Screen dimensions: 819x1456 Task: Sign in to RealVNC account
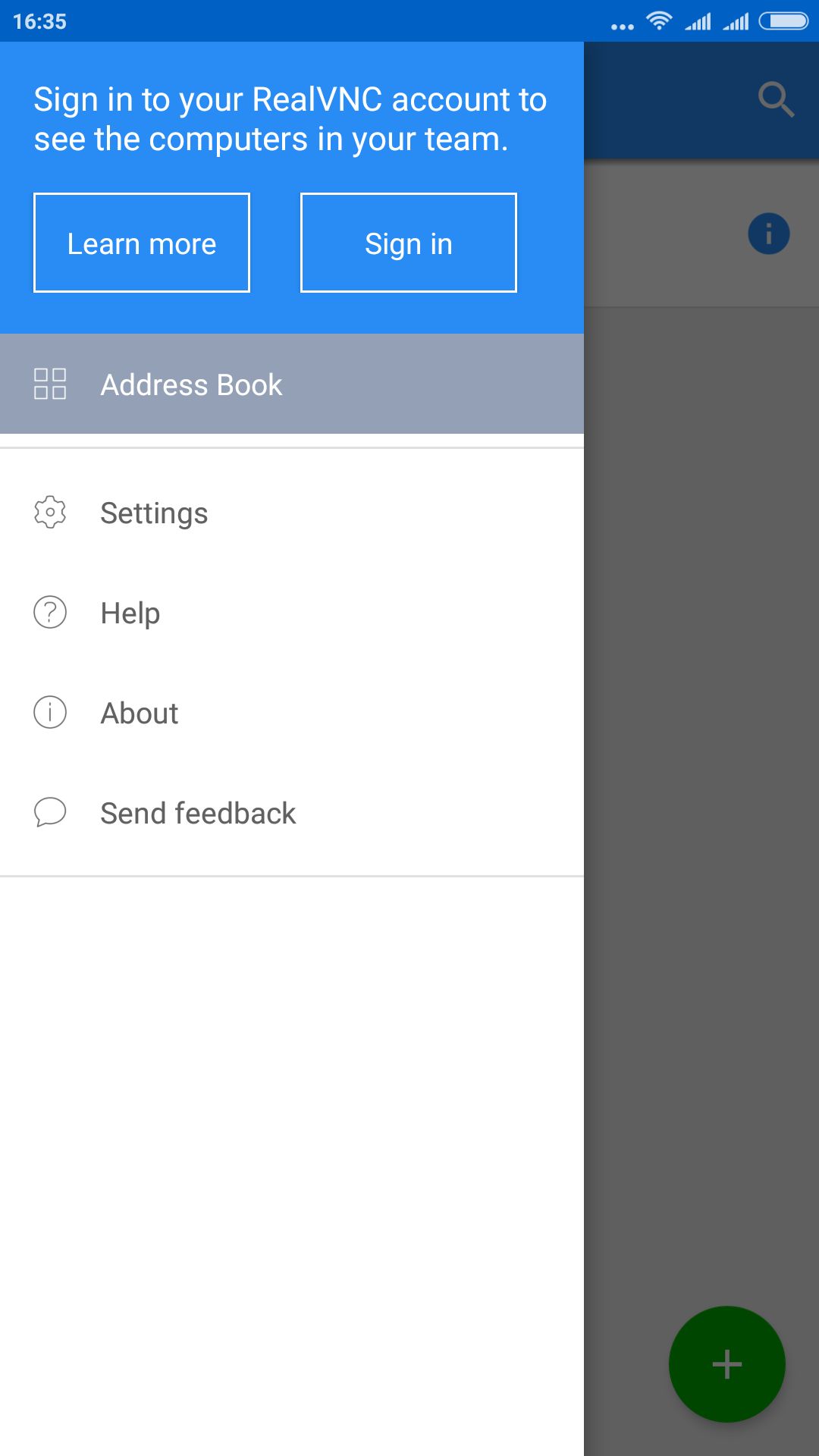point(409,243)
